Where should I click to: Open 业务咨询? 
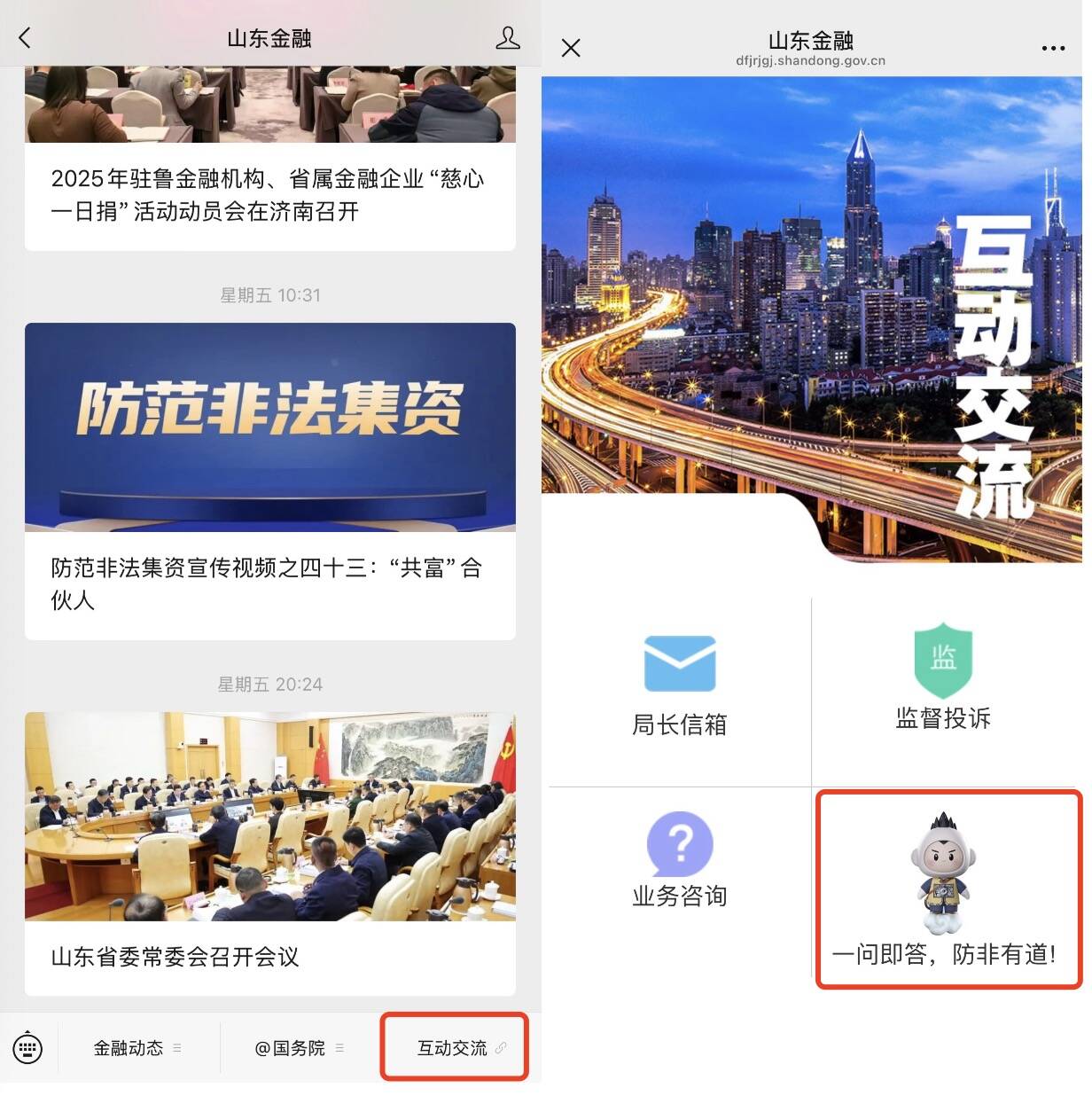(x=680, y=860)
